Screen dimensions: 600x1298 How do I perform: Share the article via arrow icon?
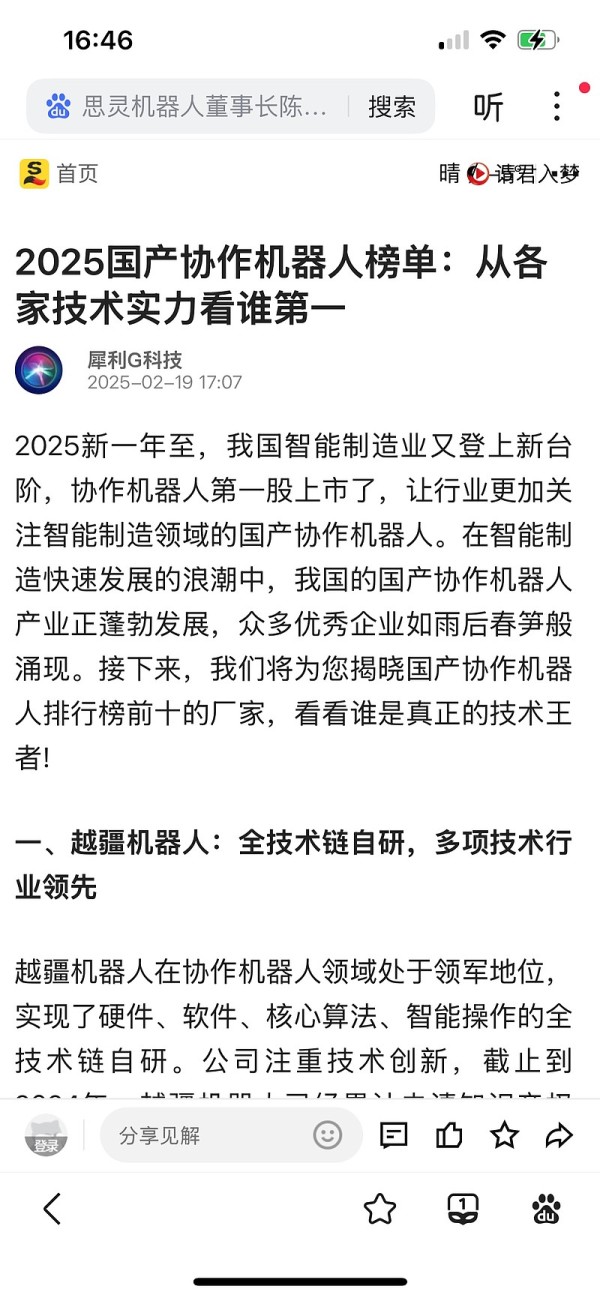[x=558, y=1135]
